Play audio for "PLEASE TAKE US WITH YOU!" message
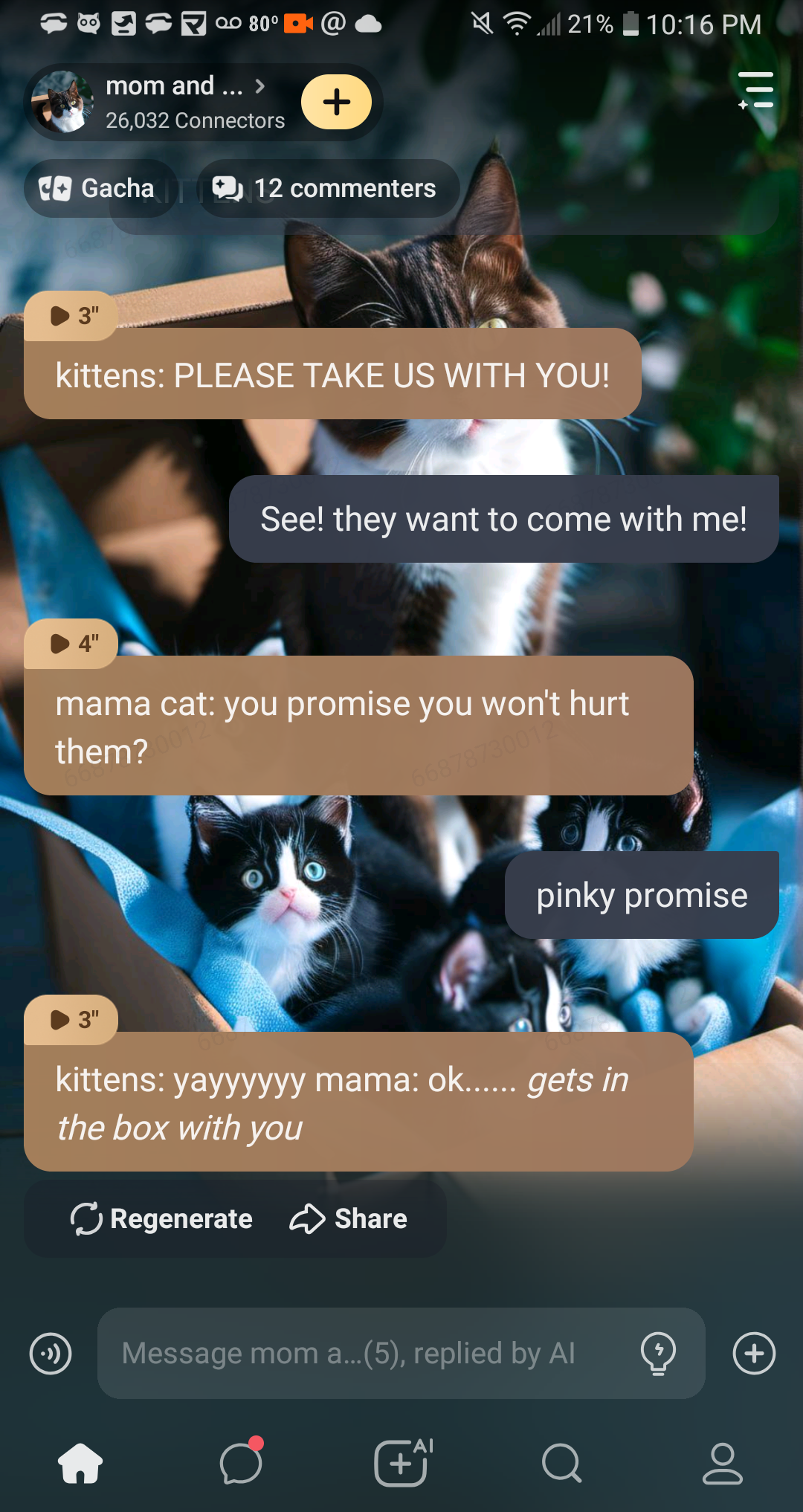The width and height of the screenshot is (803, 1512). pos(72,316)
